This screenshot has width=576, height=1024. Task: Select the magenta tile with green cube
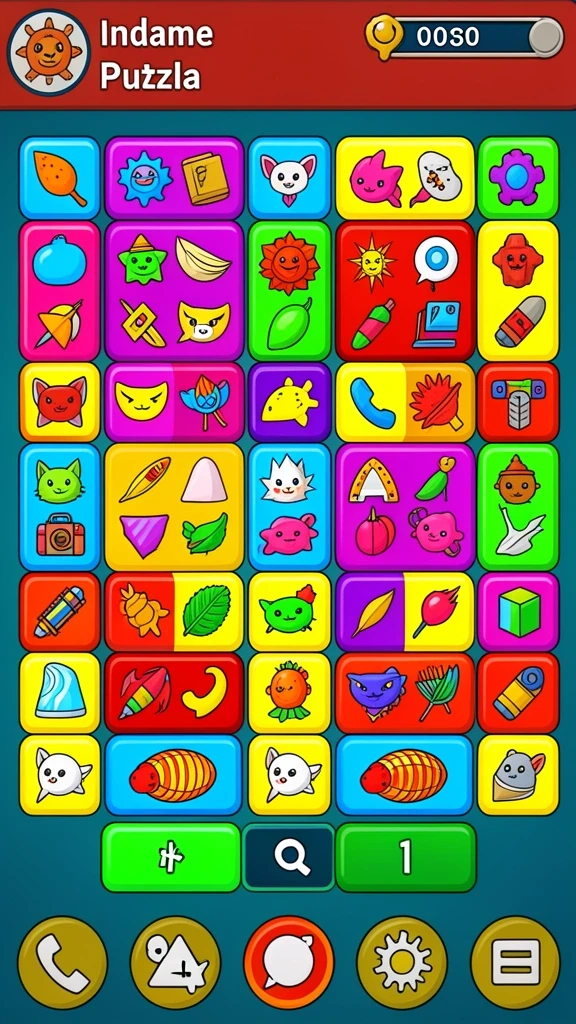(x=518, y=612)
